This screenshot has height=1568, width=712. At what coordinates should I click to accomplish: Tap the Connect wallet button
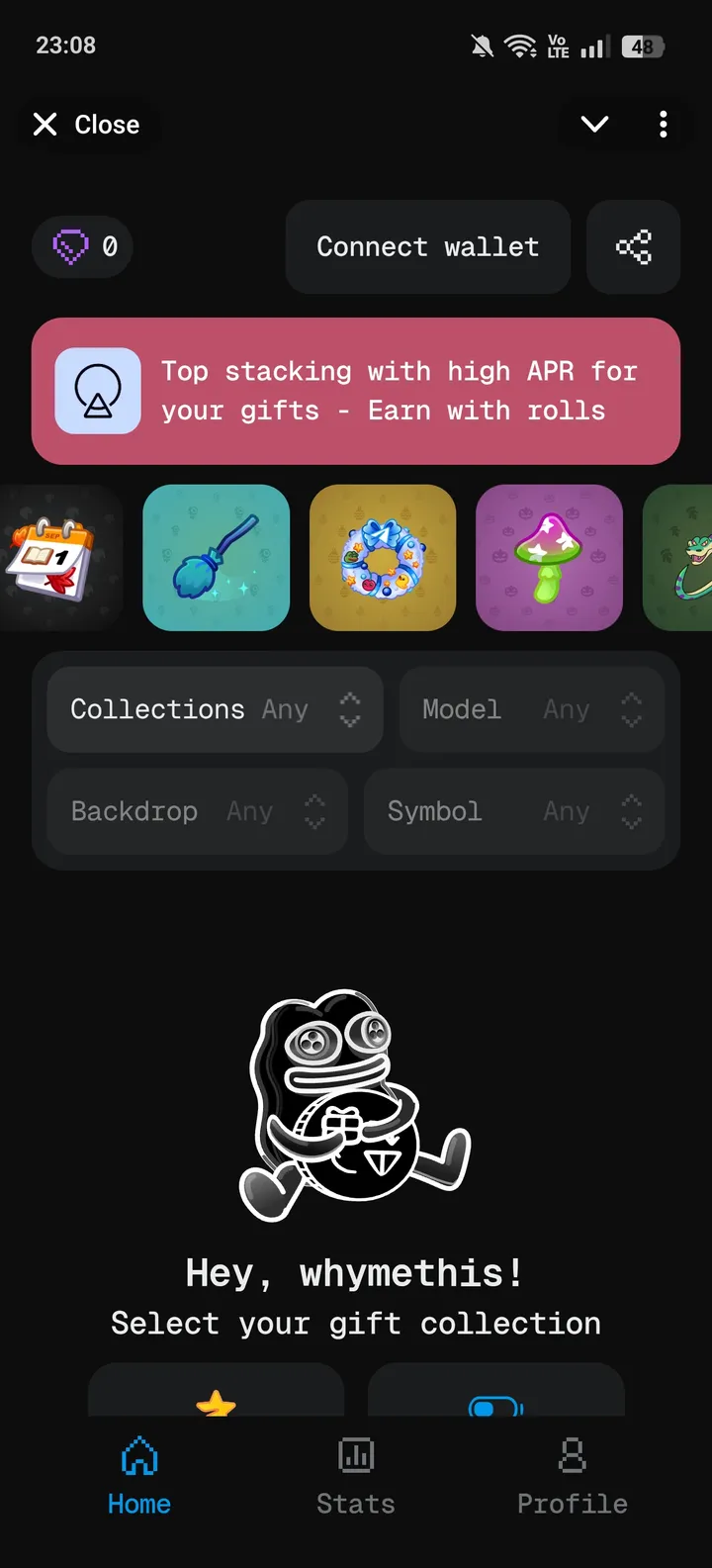pos(427,247)
